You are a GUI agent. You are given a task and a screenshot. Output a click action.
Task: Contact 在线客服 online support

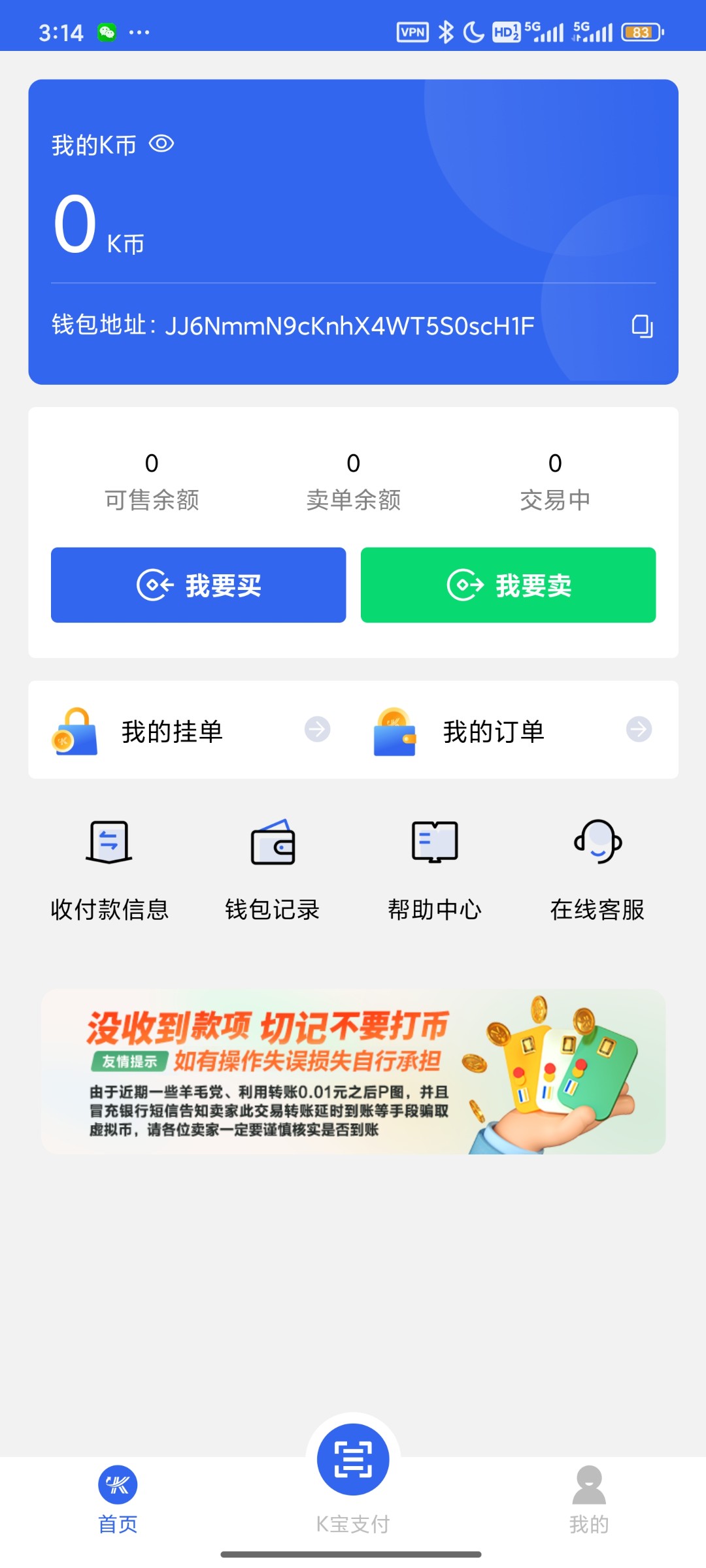[x=597, y=869]
